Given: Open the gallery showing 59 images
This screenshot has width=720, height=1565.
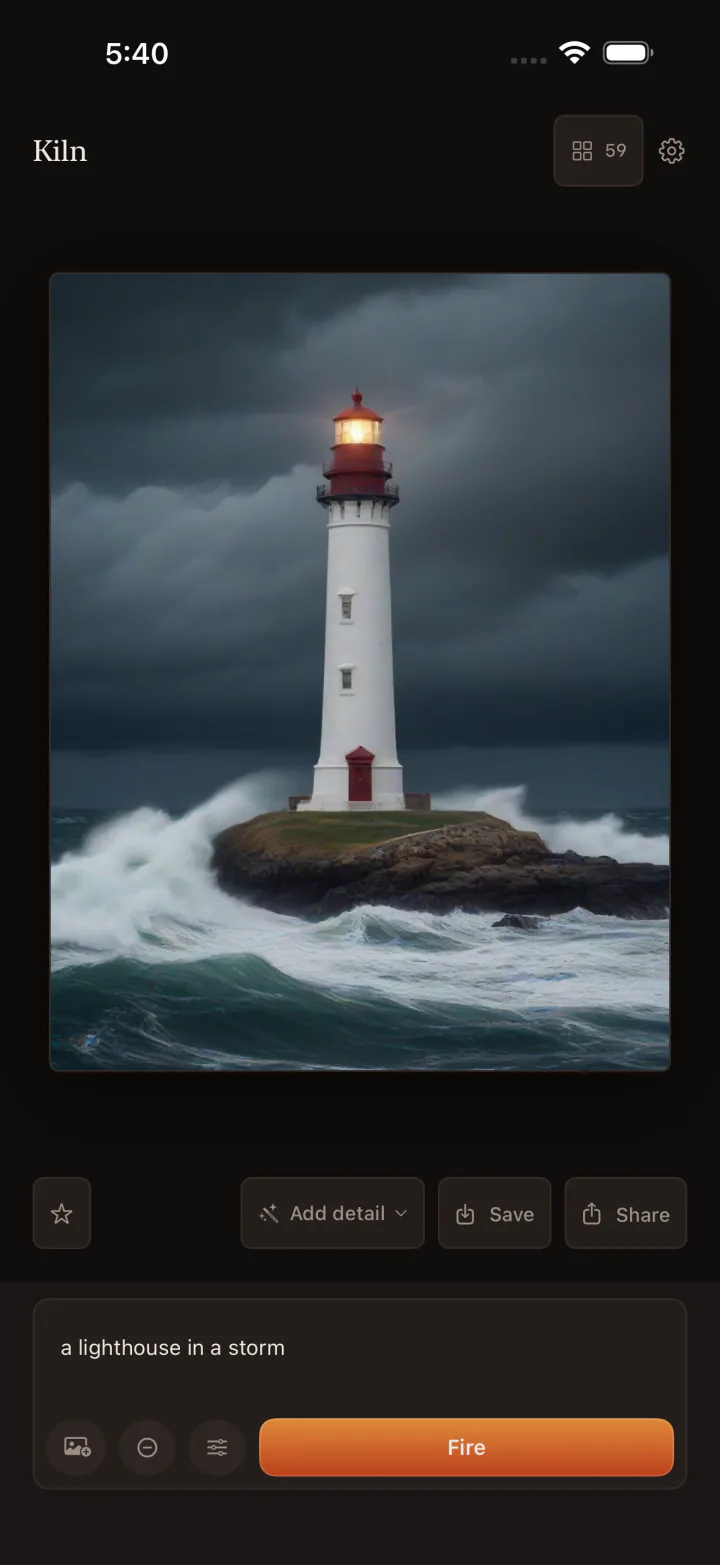Looking at the screenshot, I should [x=598, y=151].
